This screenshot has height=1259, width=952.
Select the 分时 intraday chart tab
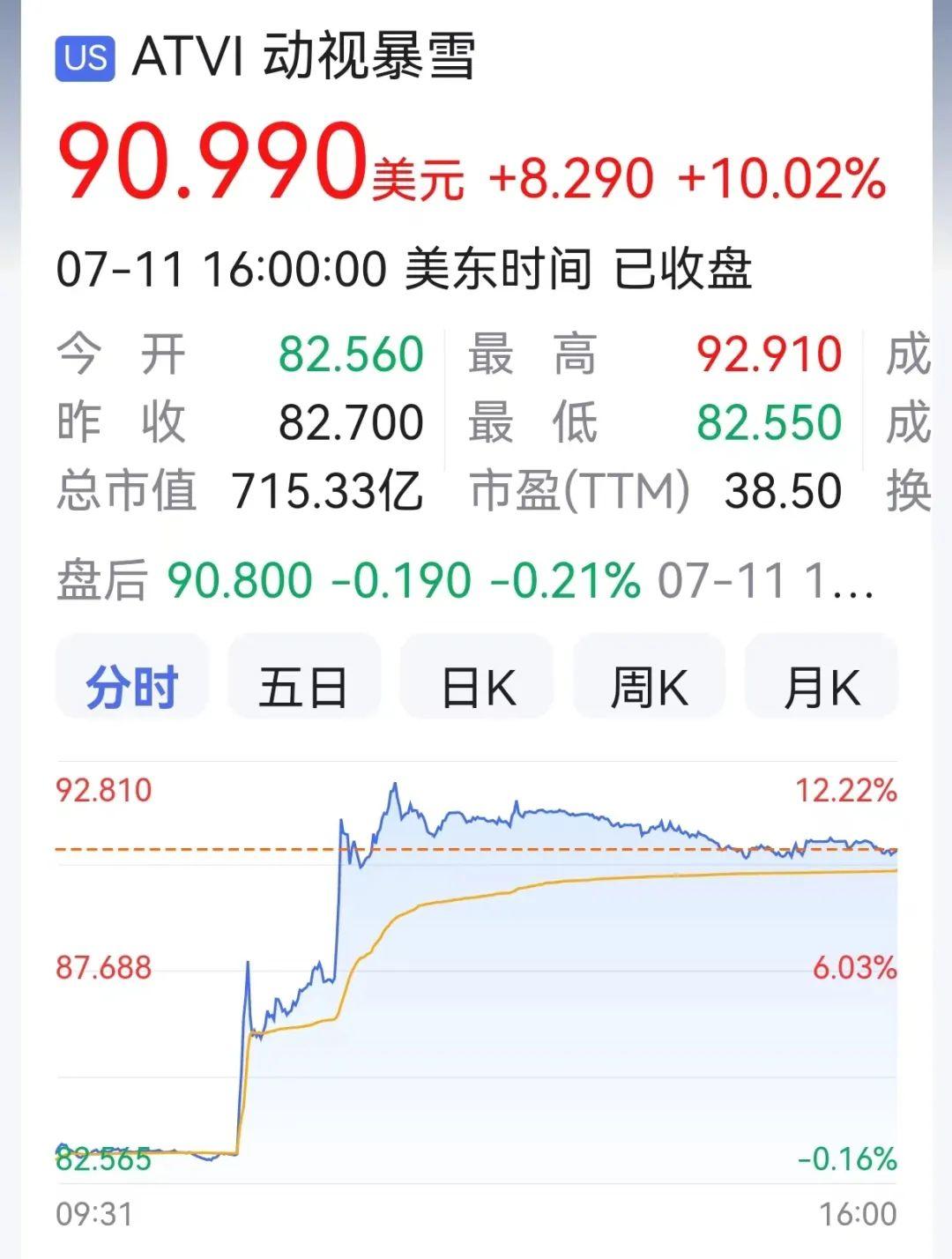pyautogui.click(x=132, y=687)
